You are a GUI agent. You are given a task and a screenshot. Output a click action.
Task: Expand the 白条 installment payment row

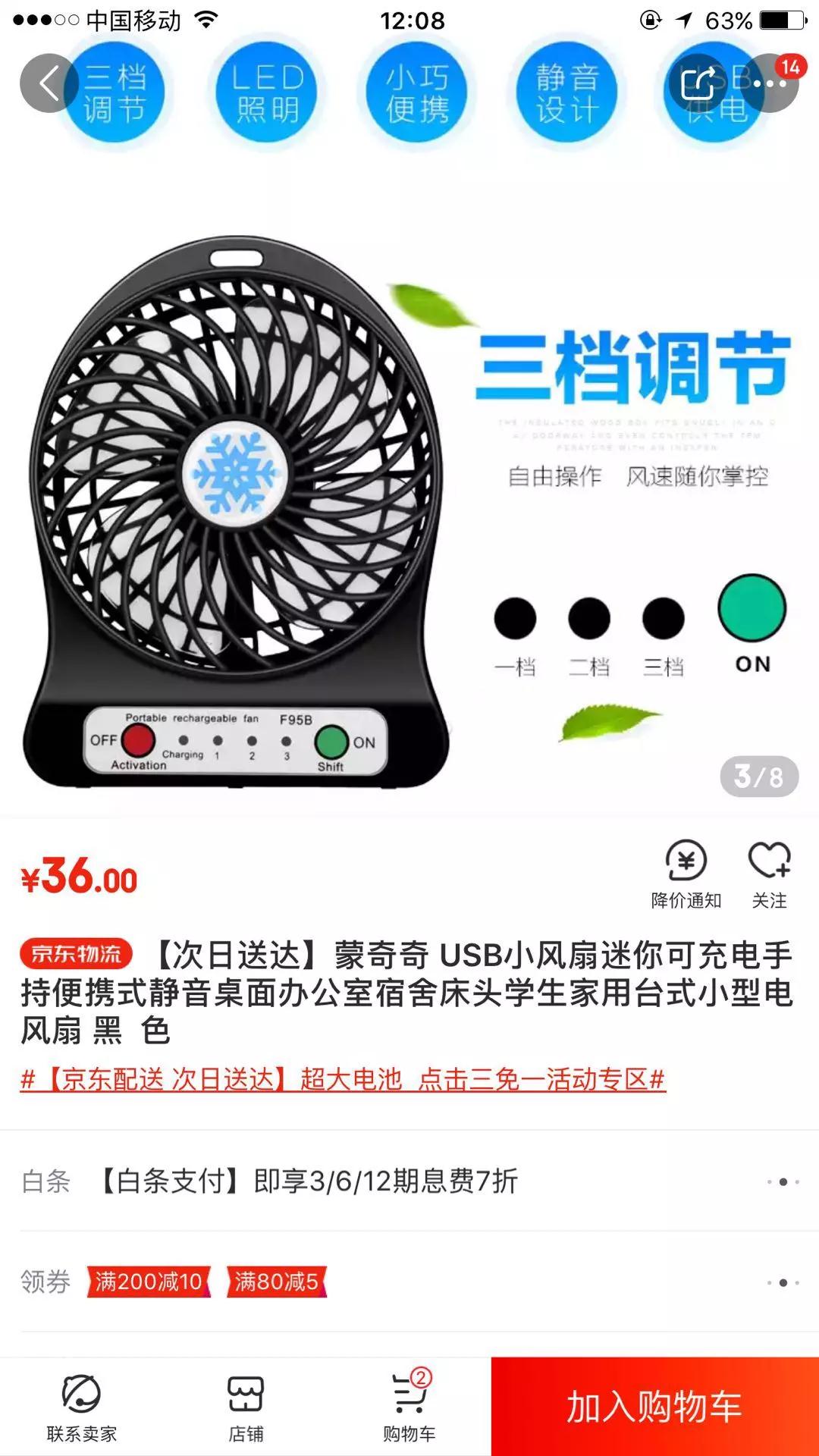pos(409,1181)
